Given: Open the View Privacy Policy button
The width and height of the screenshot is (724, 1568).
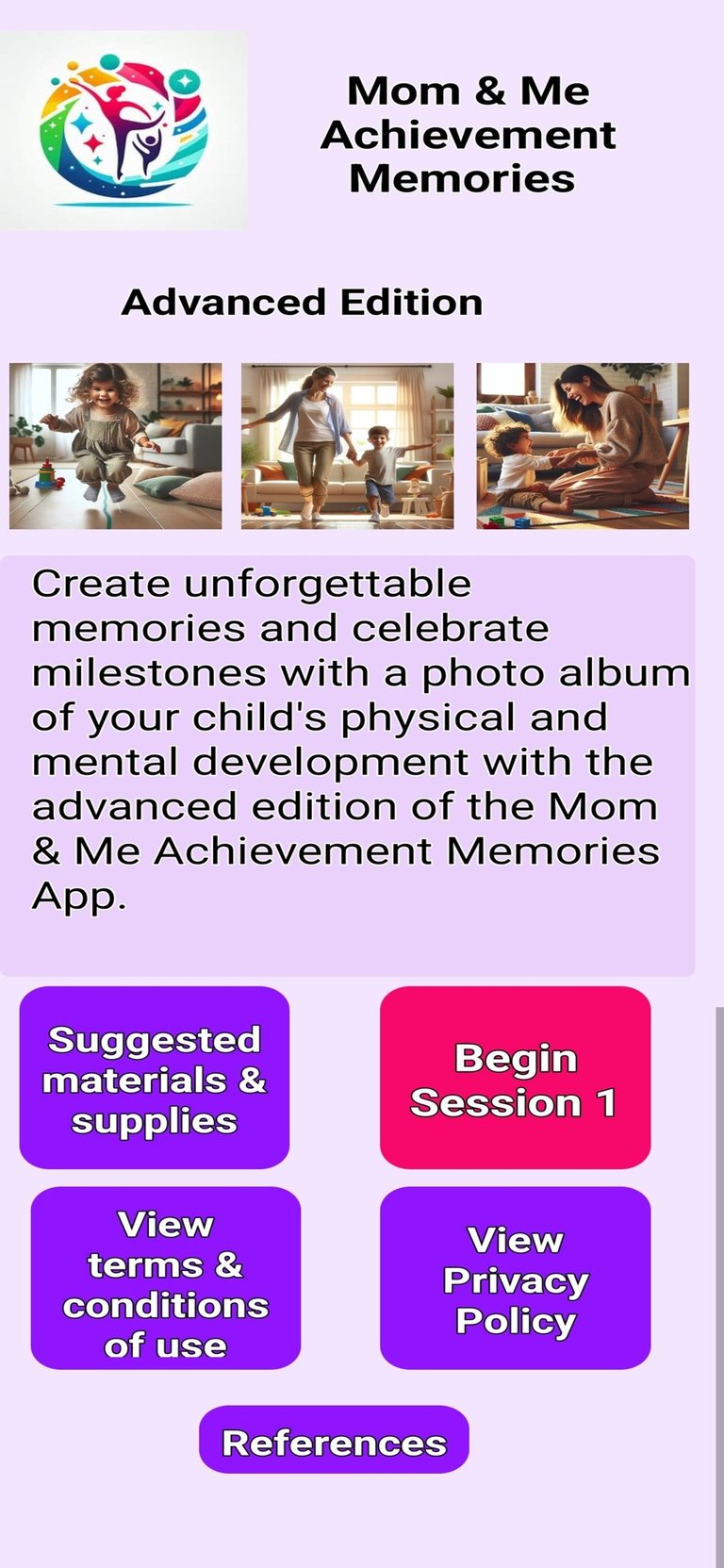Looking at the screenshot, I should click(x=515, y=1278).
